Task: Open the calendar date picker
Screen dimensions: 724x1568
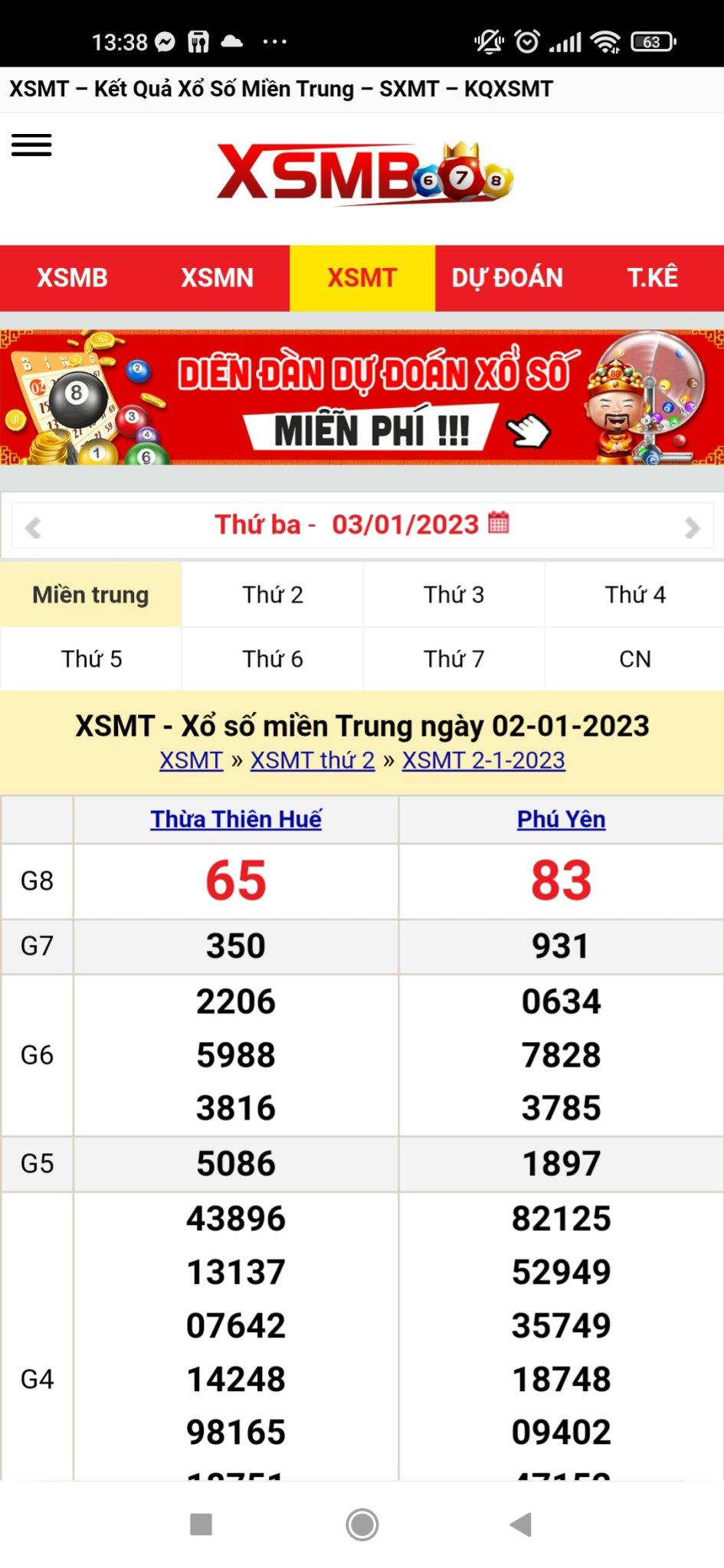Action: click(499, 522)
